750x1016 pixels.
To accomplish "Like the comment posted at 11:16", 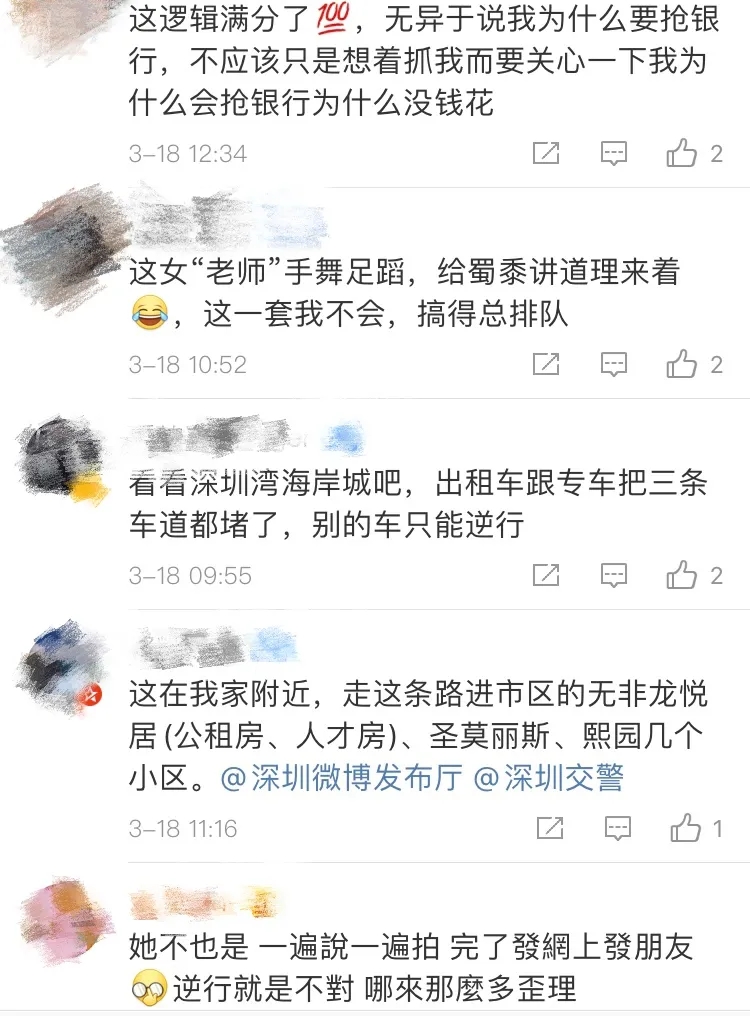I will pos(686,828).
